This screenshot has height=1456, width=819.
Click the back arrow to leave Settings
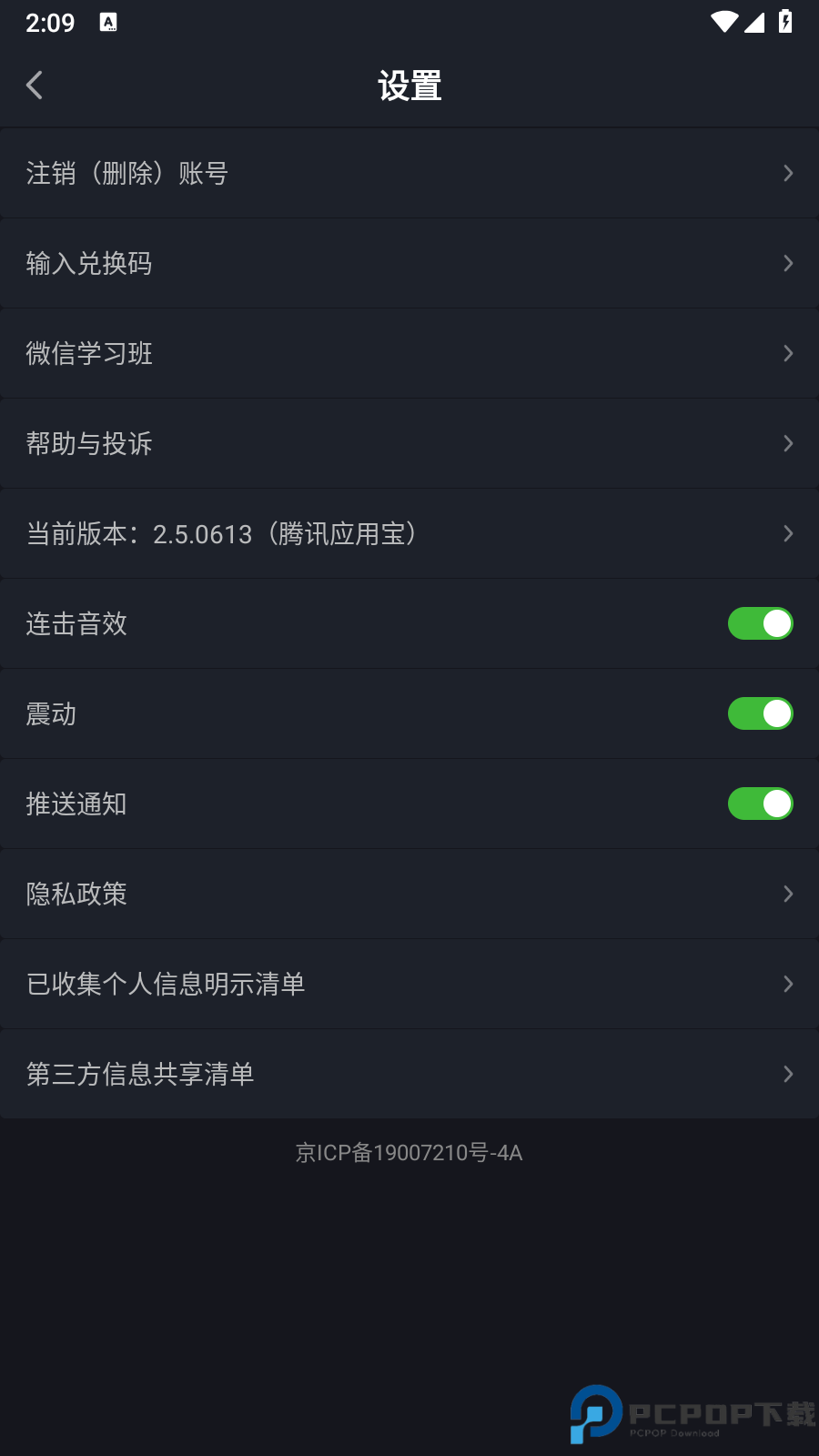[x=34, y=85]
